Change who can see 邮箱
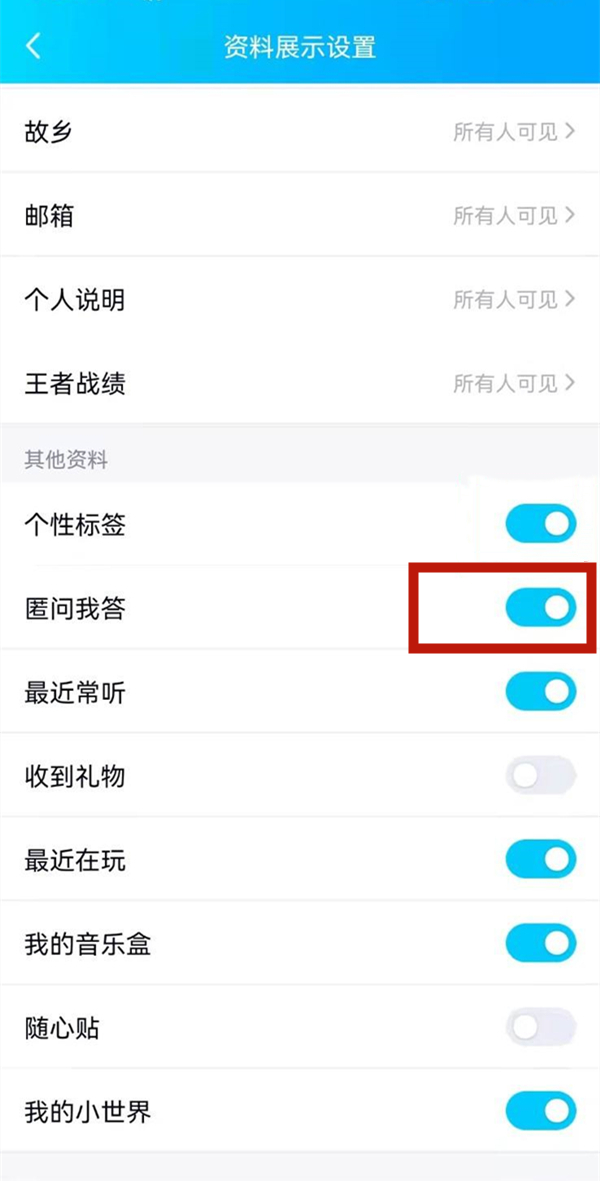Image resolution: width=600 pixels, height=1181 pixels. coord(514,215)
